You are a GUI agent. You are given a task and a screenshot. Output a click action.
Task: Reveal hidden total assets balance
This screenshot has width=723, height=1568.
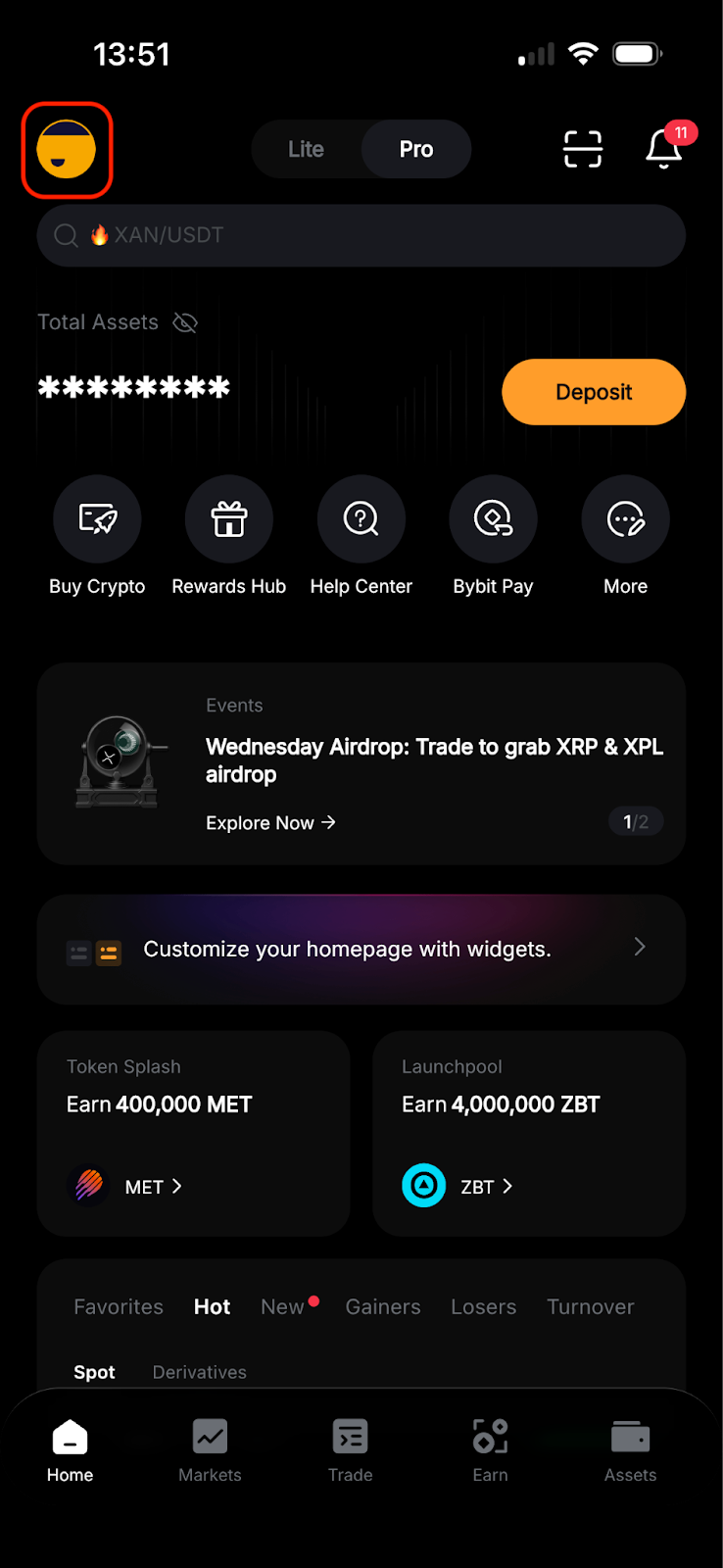point(185,322)
